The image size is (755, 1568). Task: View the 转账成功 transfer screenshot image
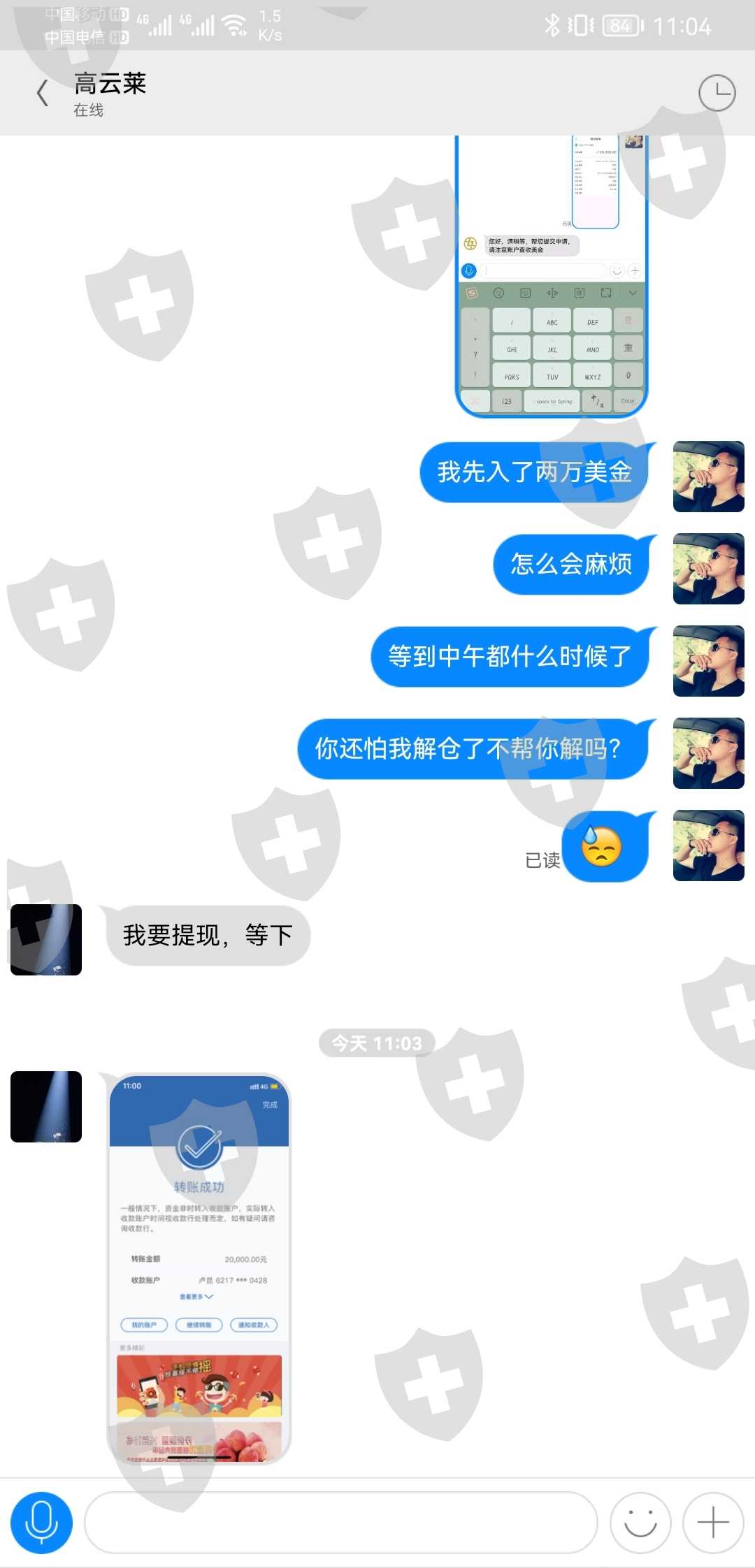point(199,1269)
